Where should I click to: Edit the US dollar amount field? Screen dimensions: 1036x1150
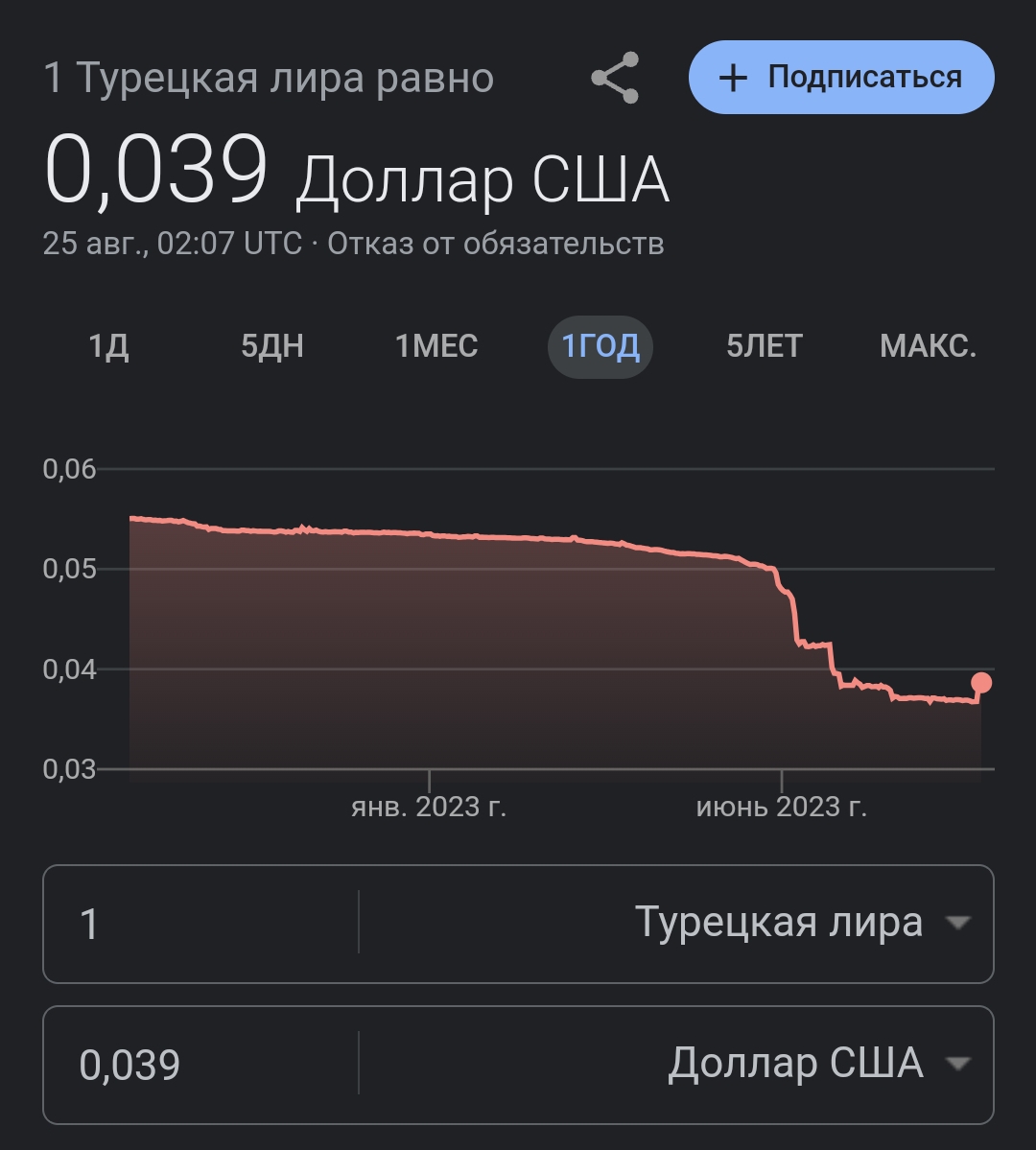(201, 1065)
